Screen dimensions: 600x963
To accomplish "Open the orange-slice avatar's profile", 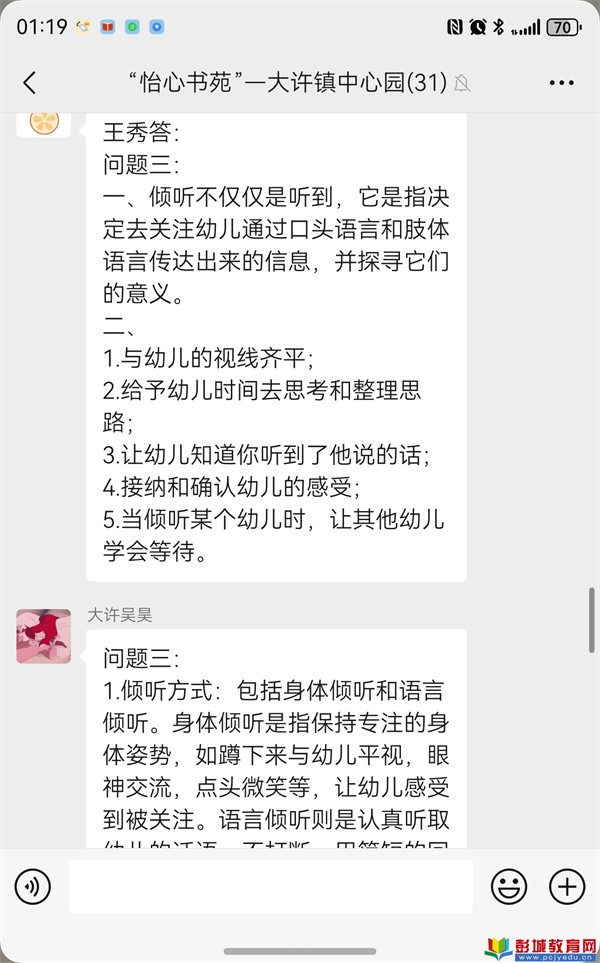I will (x=44, y=124).
